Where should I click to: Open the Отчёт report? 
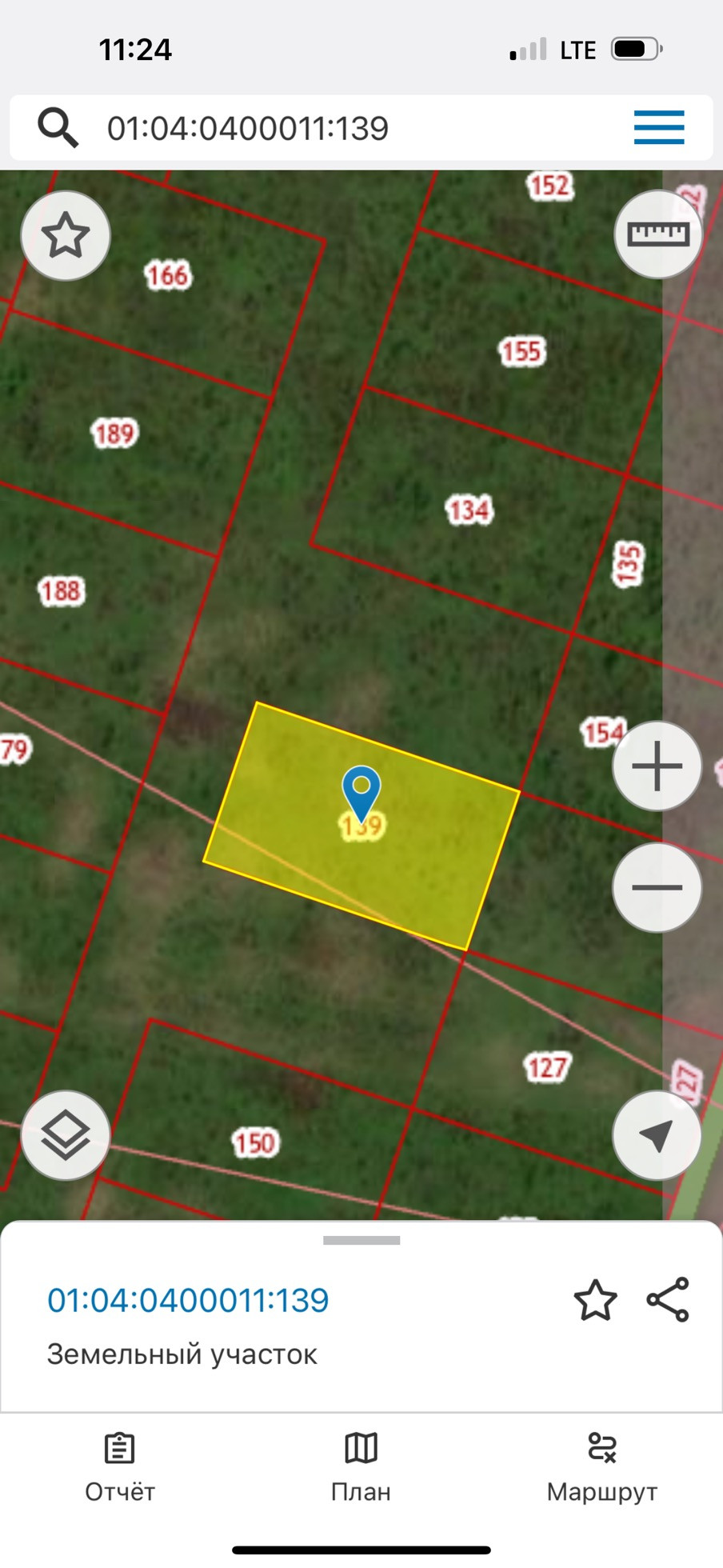coord(120,1469)
